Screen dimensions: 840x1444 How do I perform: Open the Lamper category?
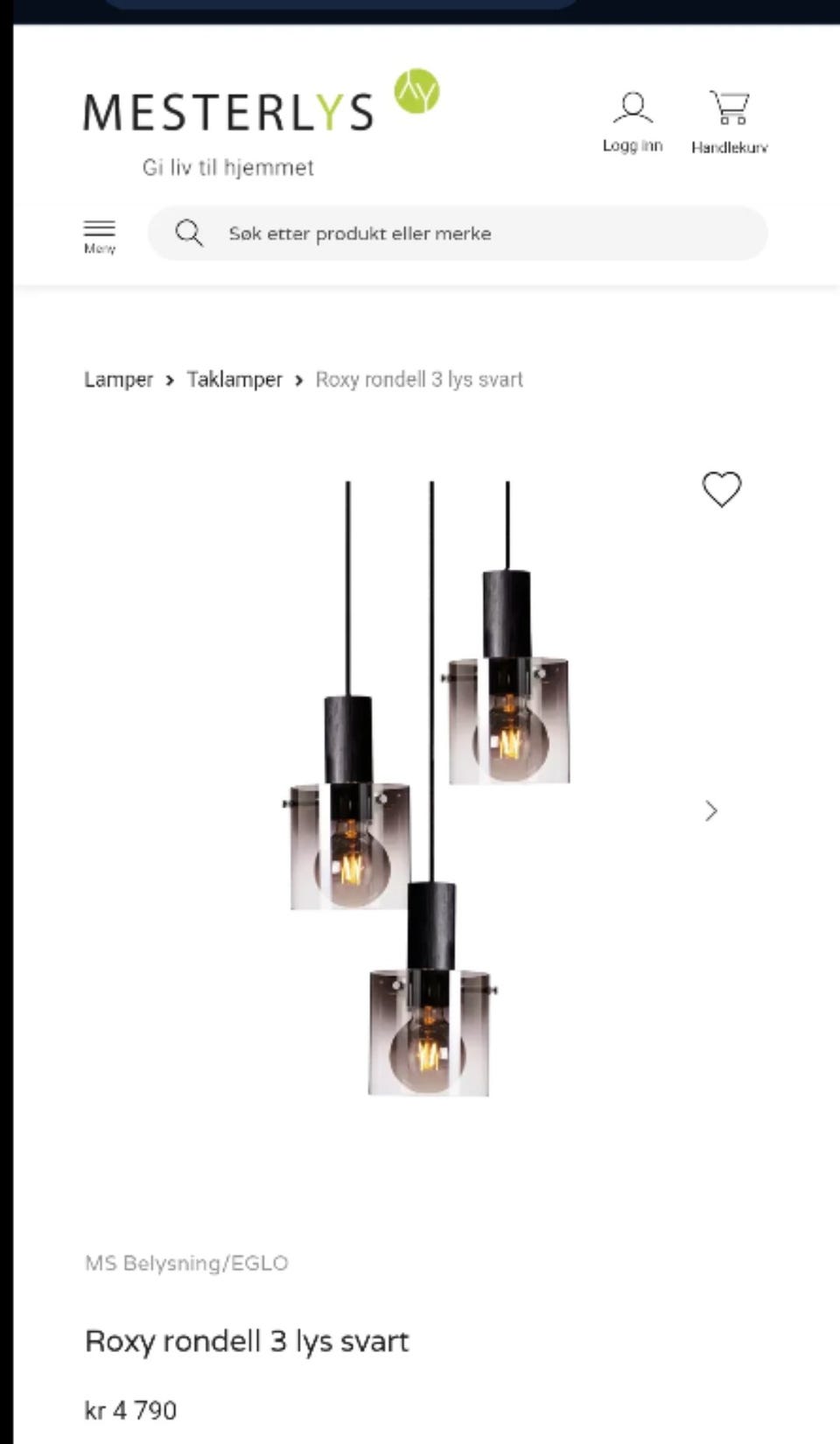[117, 380]
